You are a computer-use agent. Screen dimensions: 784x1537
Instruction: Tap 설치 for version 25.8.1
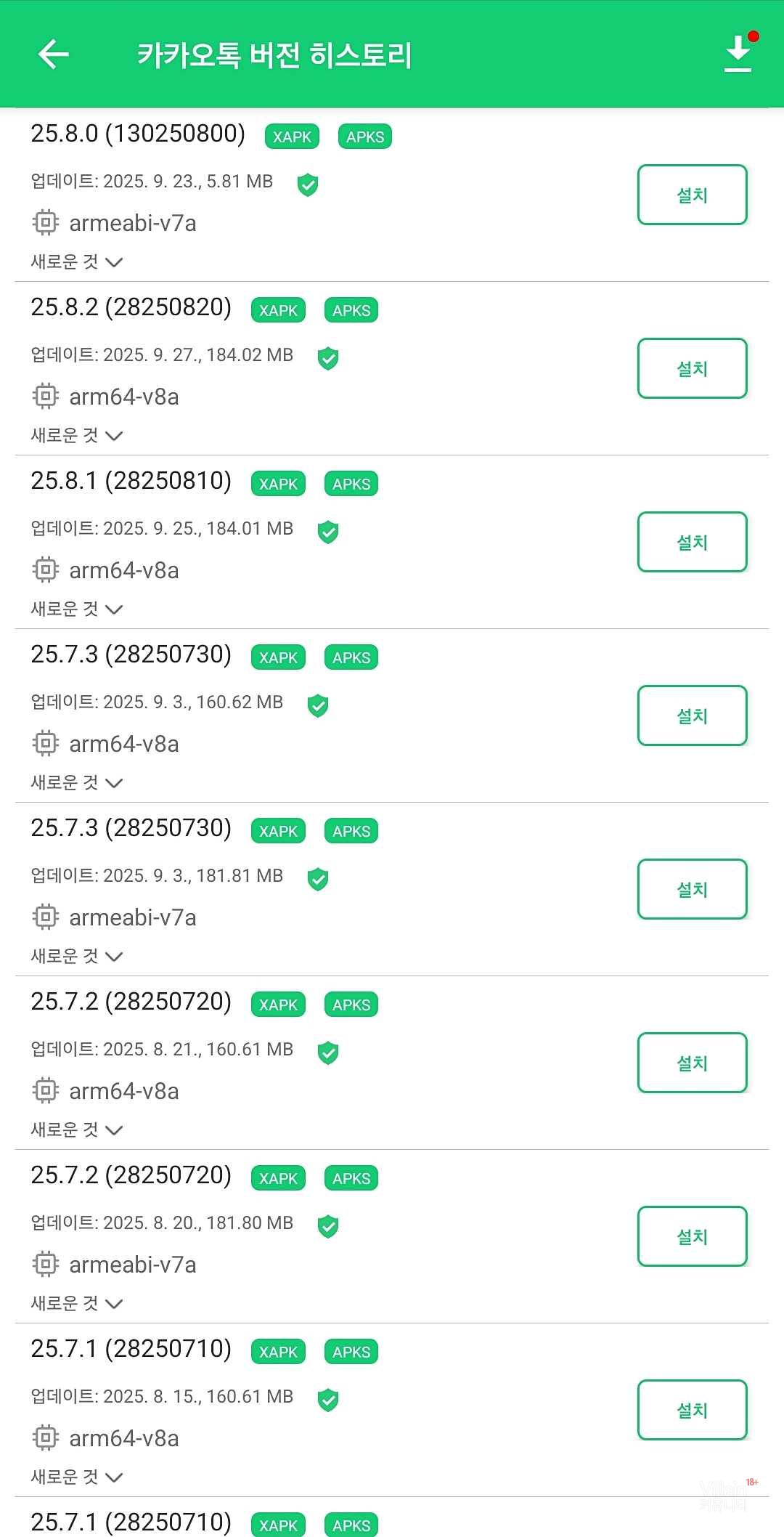tap(692, 542)
